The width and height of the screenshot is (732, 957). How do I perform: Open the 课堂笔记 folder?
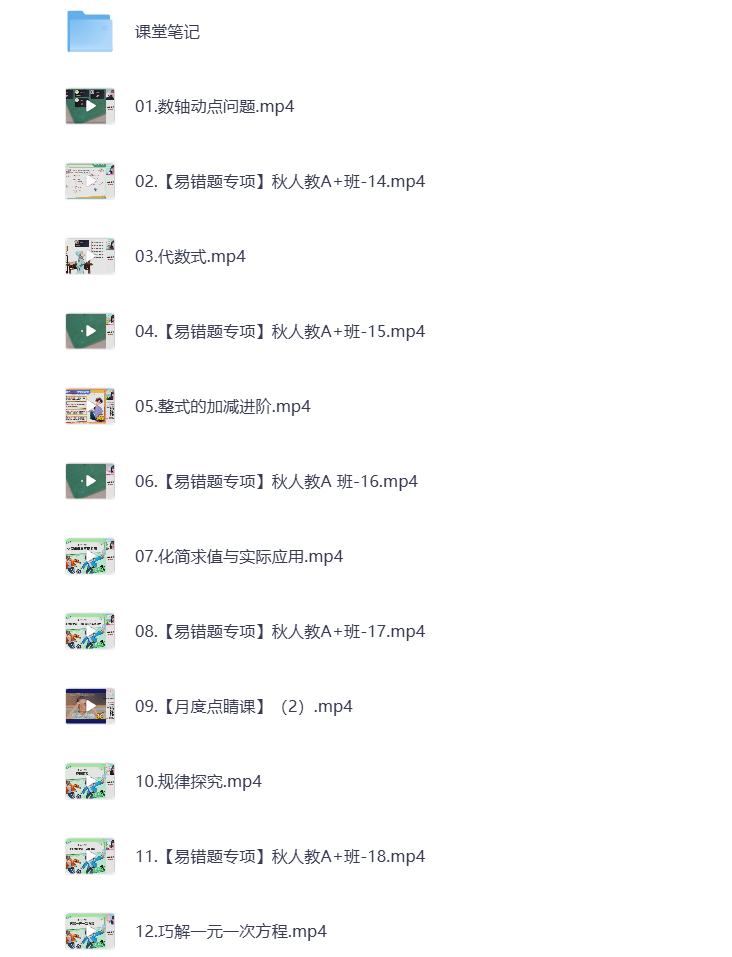pyautogui.click(x=167, y=32)
